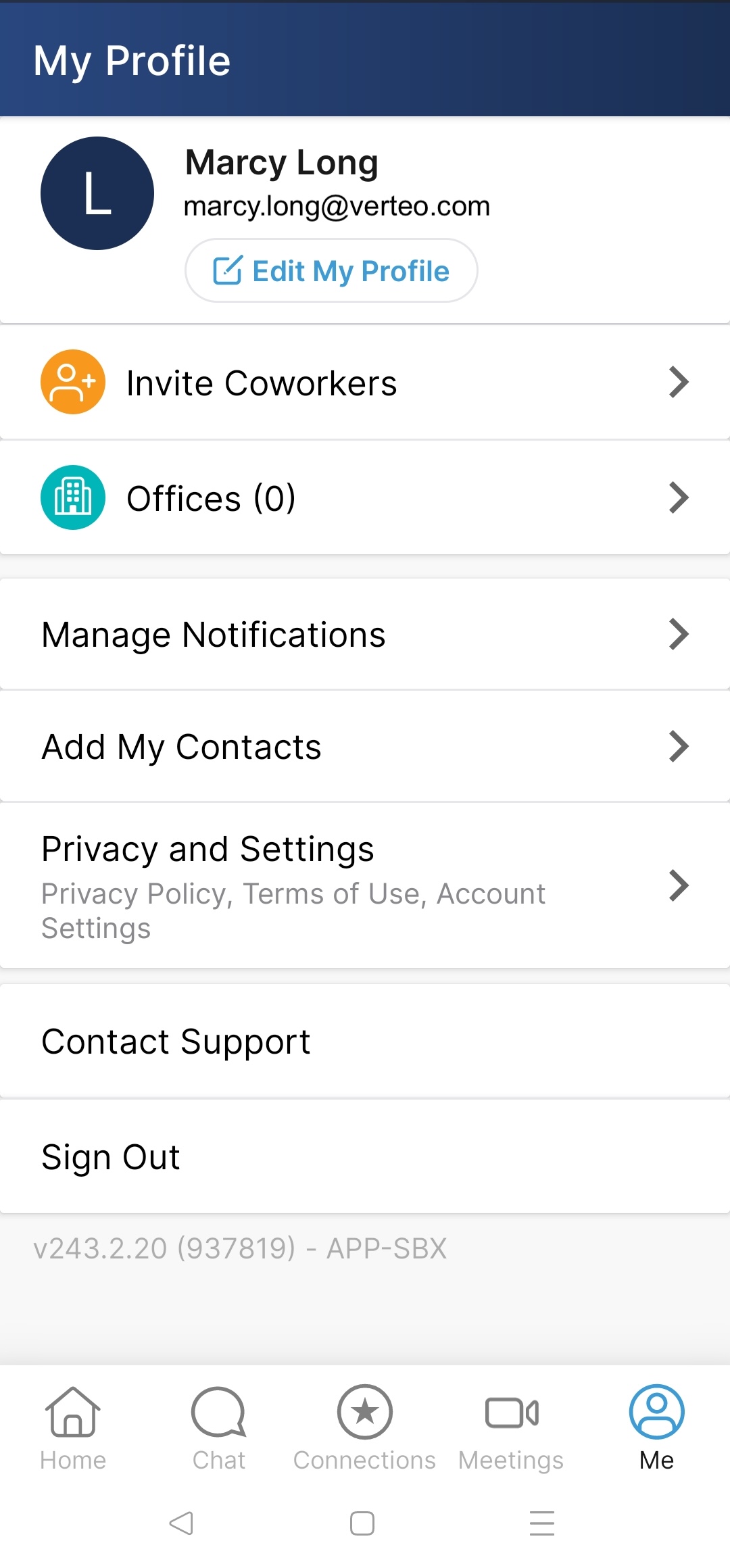Select the Me tab
Viewport: 730px width, 1568px height.
(x=657, y=1427)
